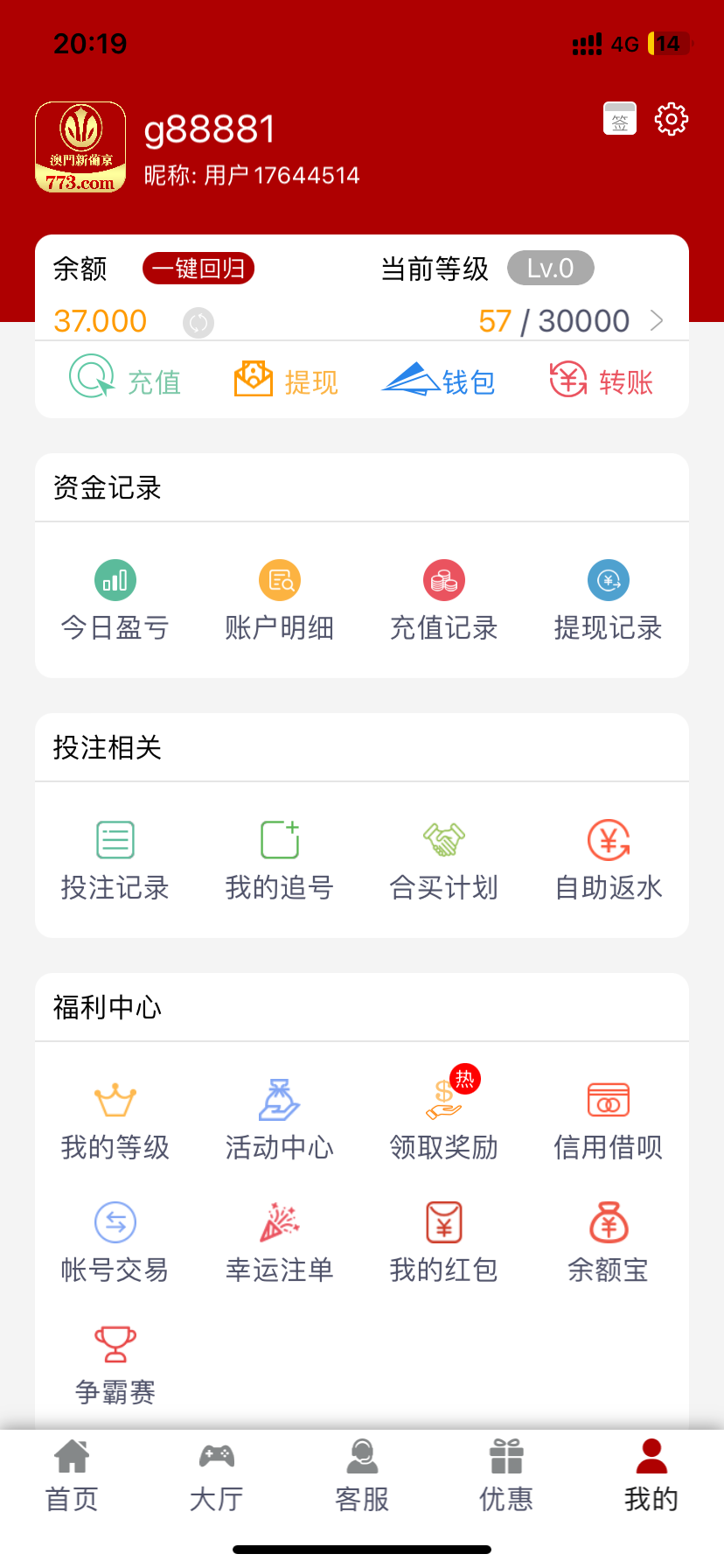
Task: Open 充值记录 recharge history
Action: 443,601
